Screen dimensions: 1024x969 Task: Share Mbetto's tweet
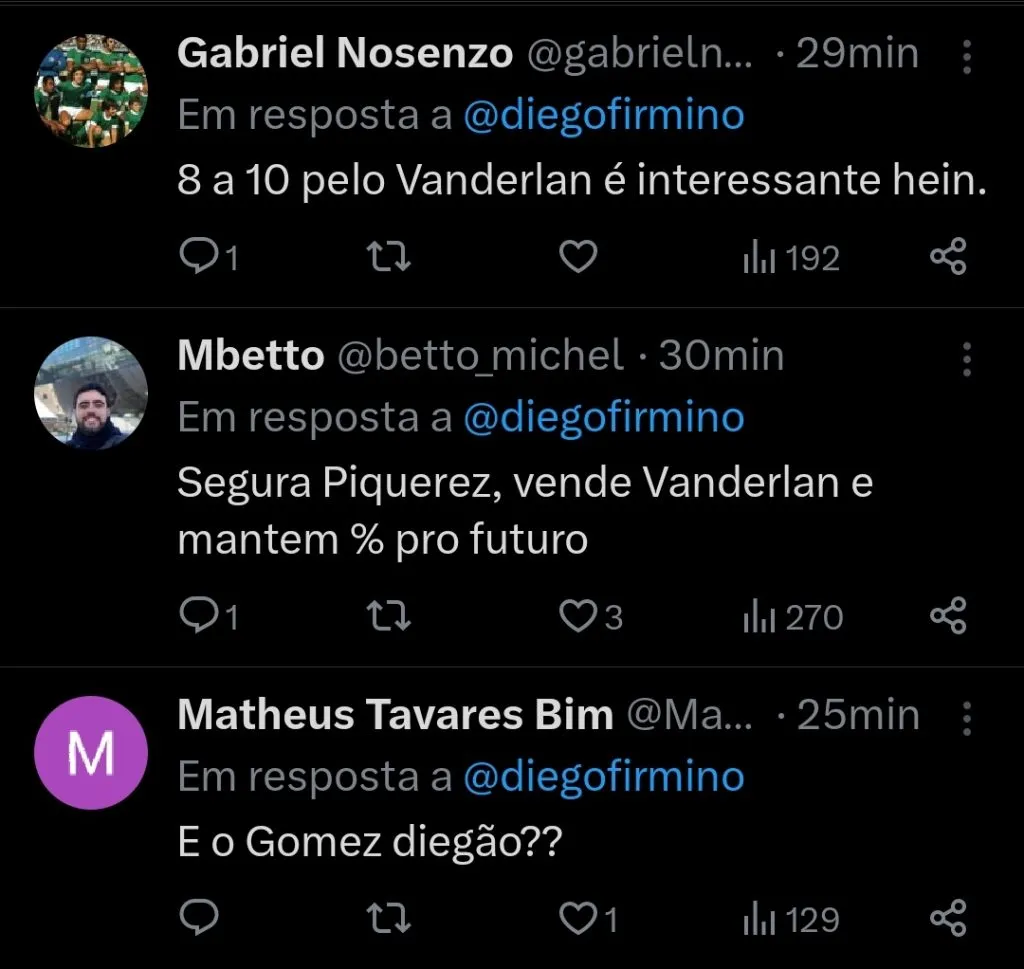pos(948,617)
